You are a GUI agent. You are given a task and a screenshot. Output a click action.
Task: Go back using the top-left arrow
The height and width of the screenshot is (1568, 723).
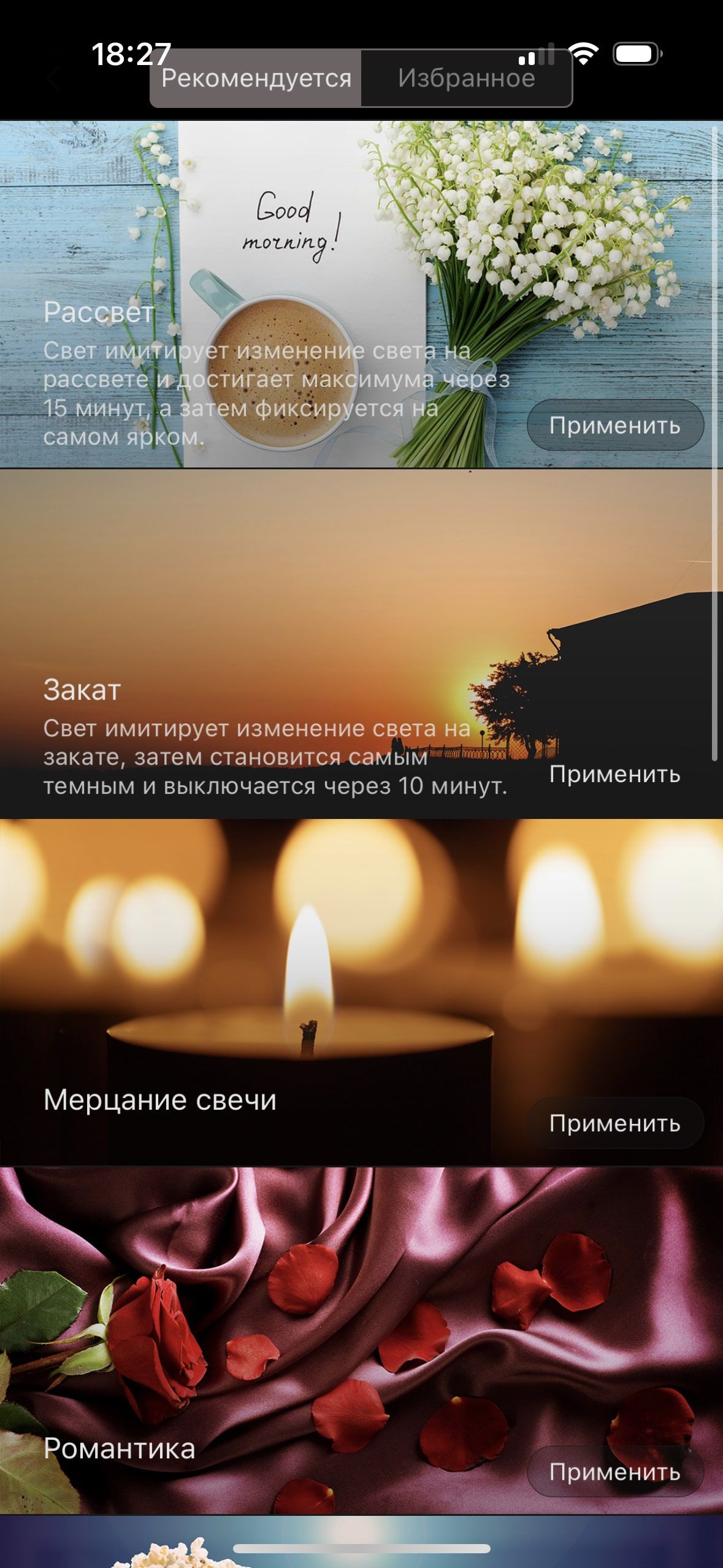[x=54, y=79]
